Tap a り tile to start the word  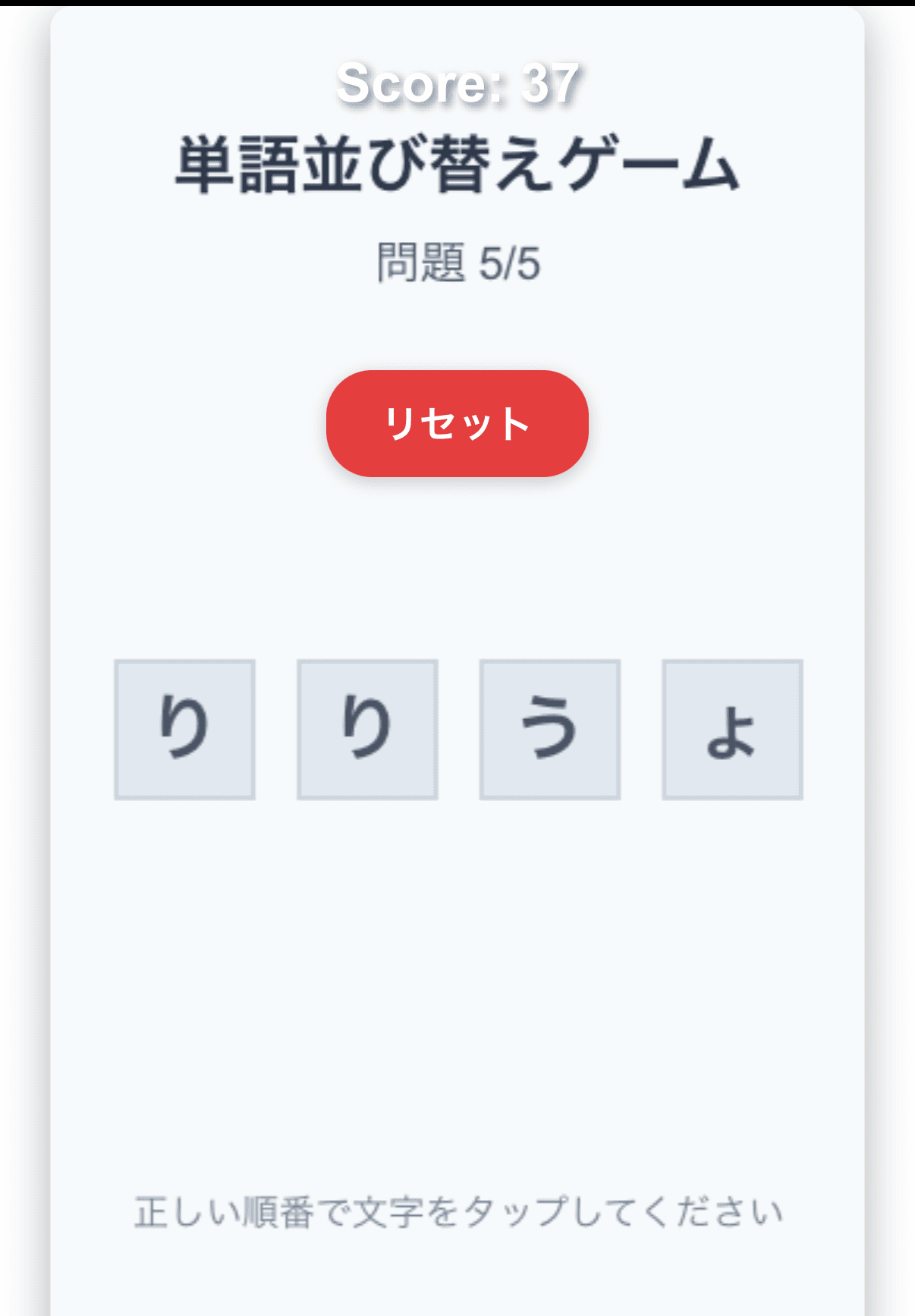coord(184,728)
